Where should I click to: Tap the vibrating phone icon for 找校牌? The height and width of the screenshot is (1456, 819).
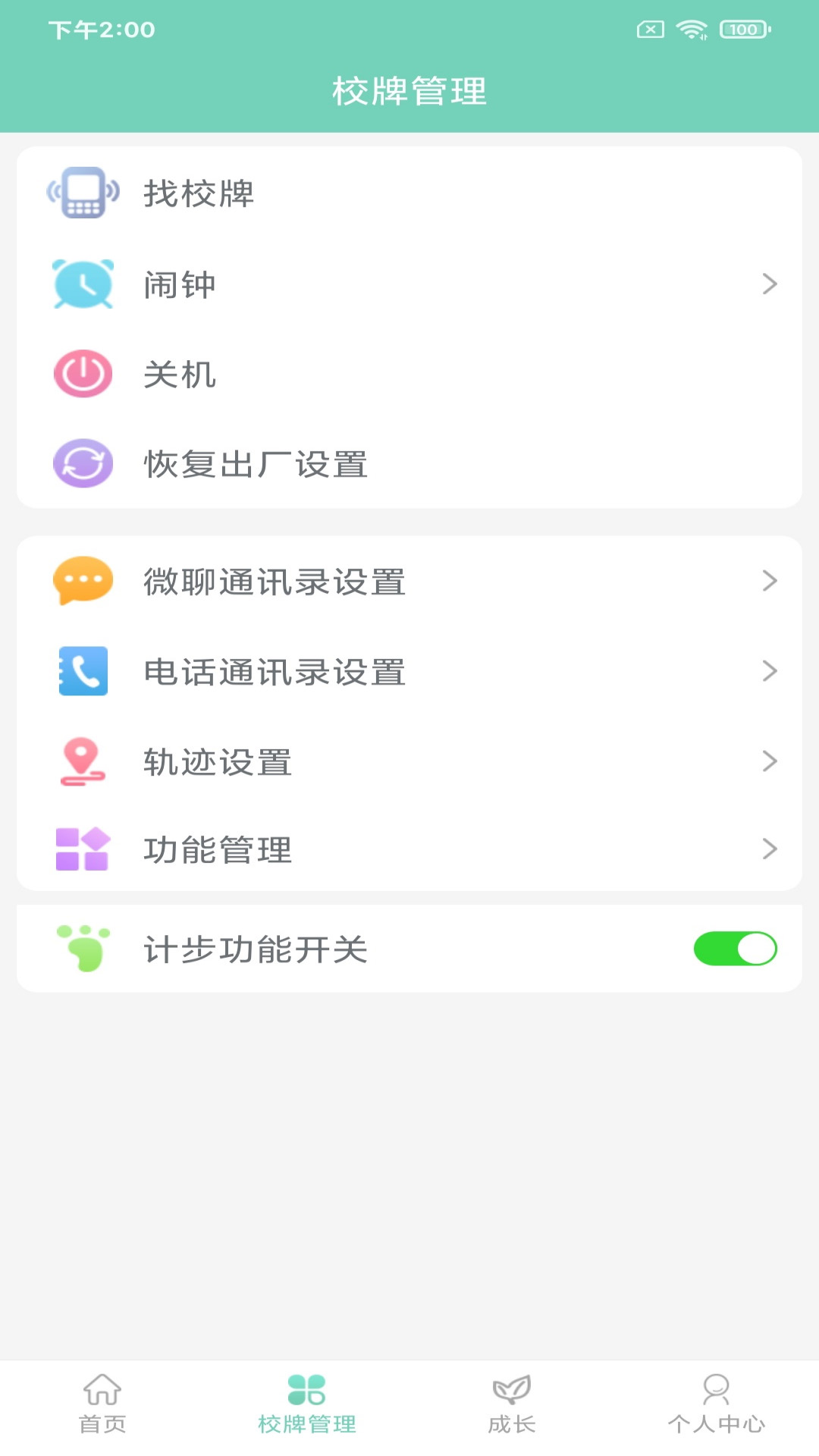[83, 193]
